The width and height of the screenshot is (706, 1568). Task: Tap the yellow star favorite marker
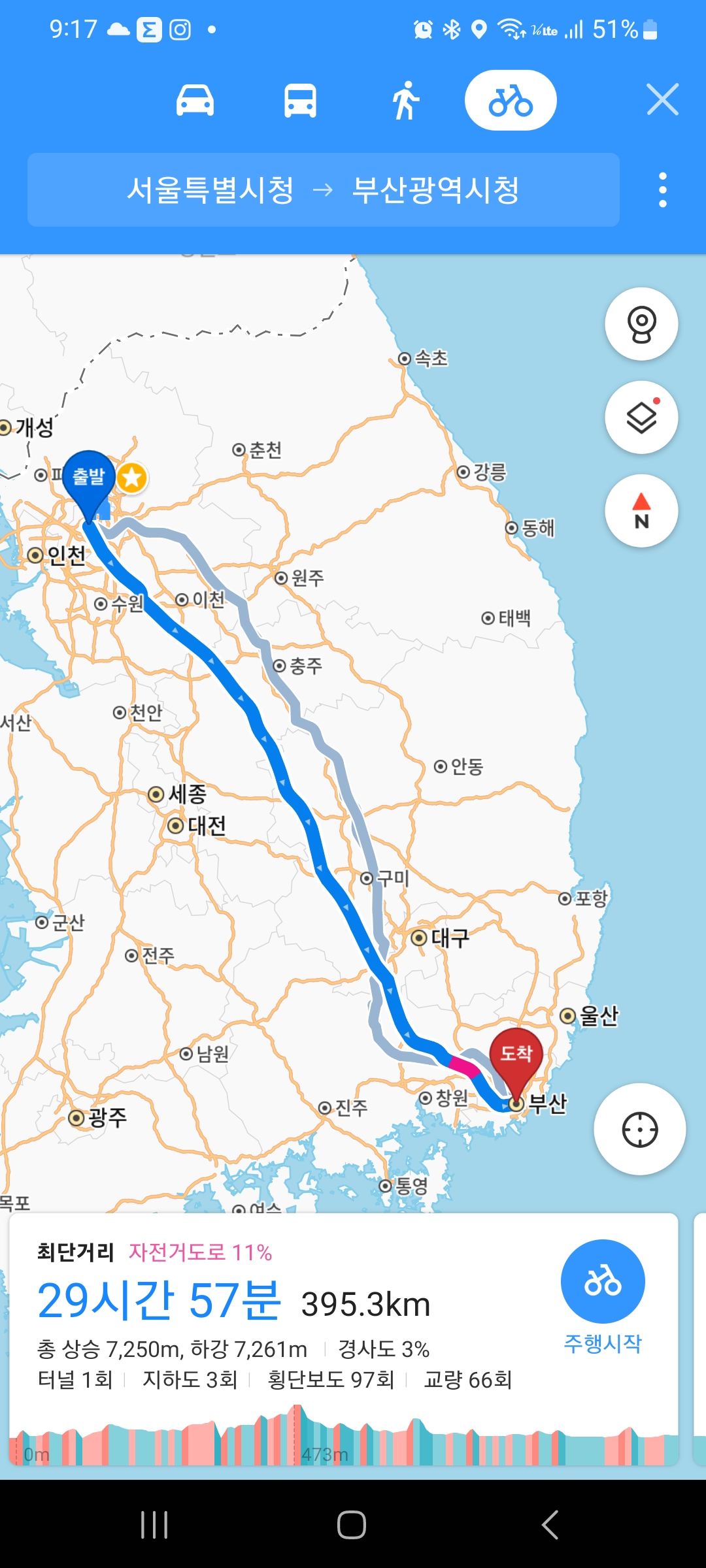click(132, 478)
